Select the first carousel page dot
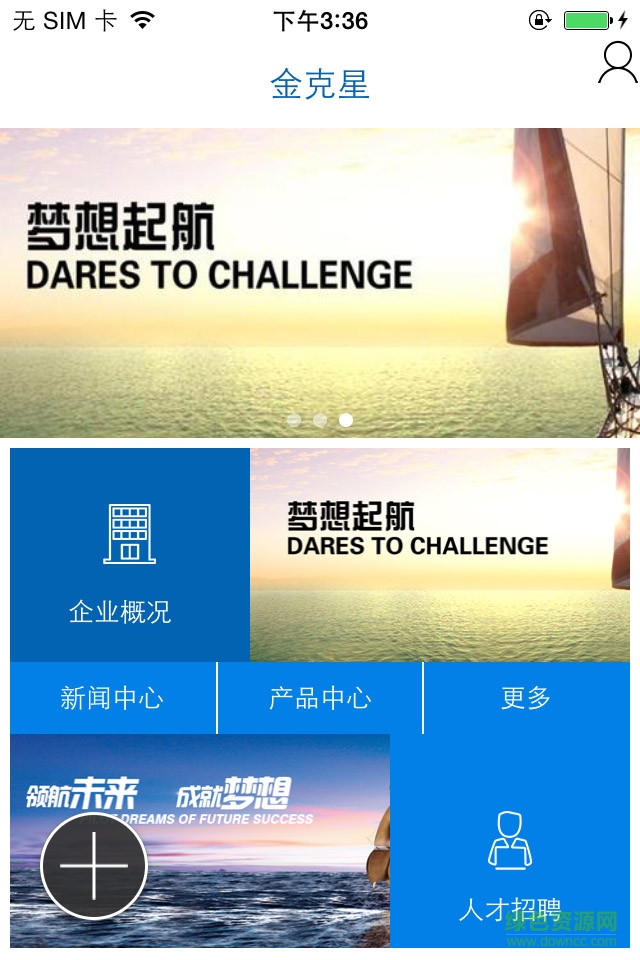Image resolution: width=640 pixels, height=960 pixels. coord(294,420)
